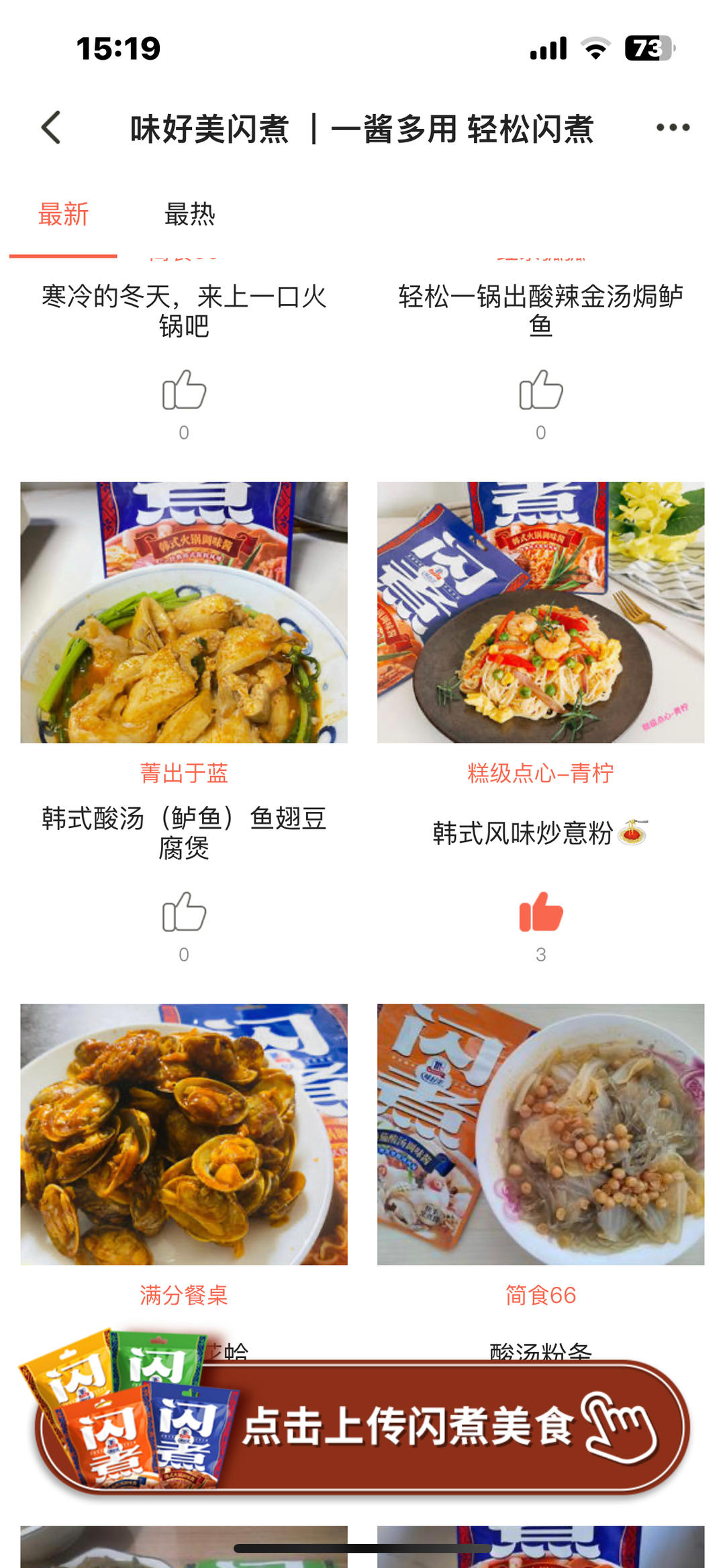Open the clam dish photo by 满分餐桌
Screen dimensions: 725x1568
(x=184, y=1134)
